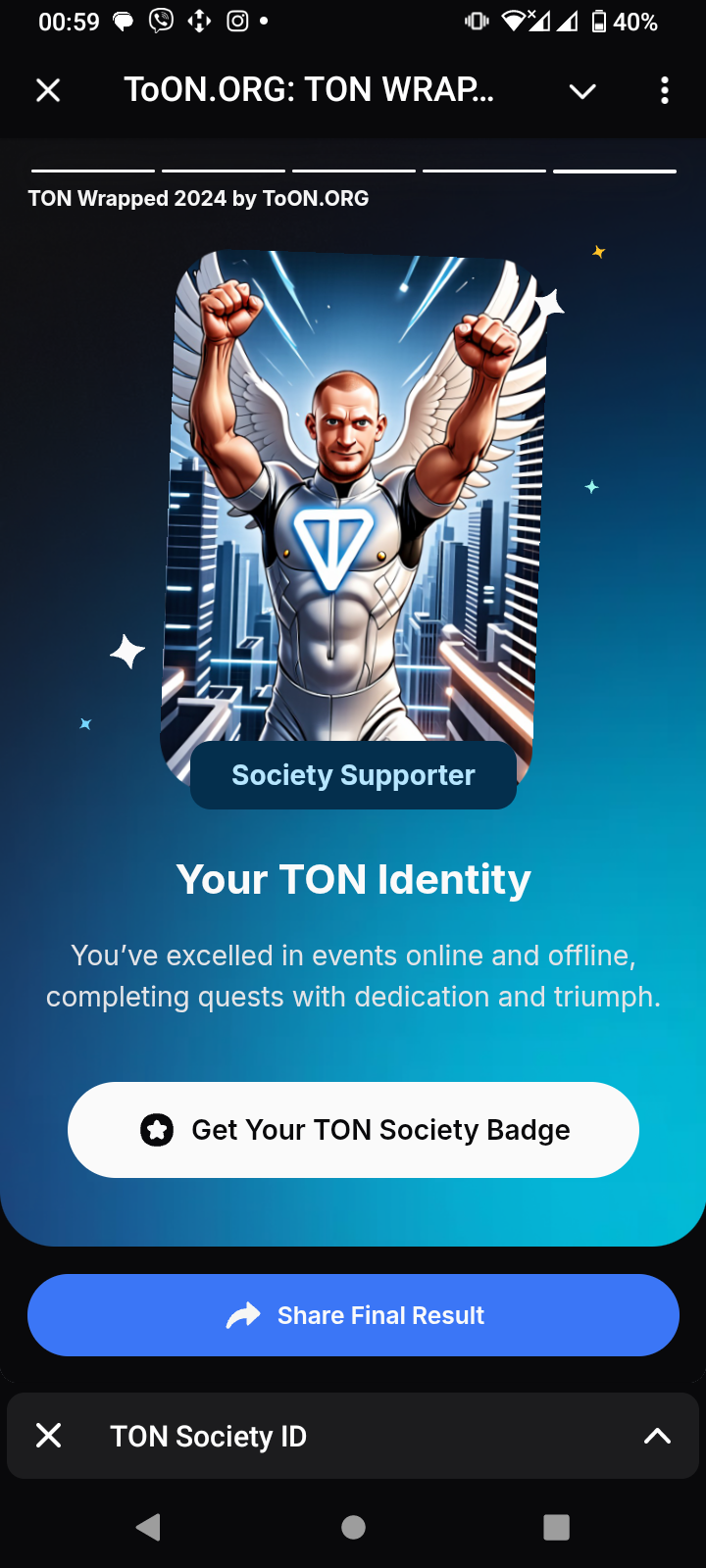706x1568 pixels.
Task: Get Your TON Society Badge
Action: [x=353, y=1130]
